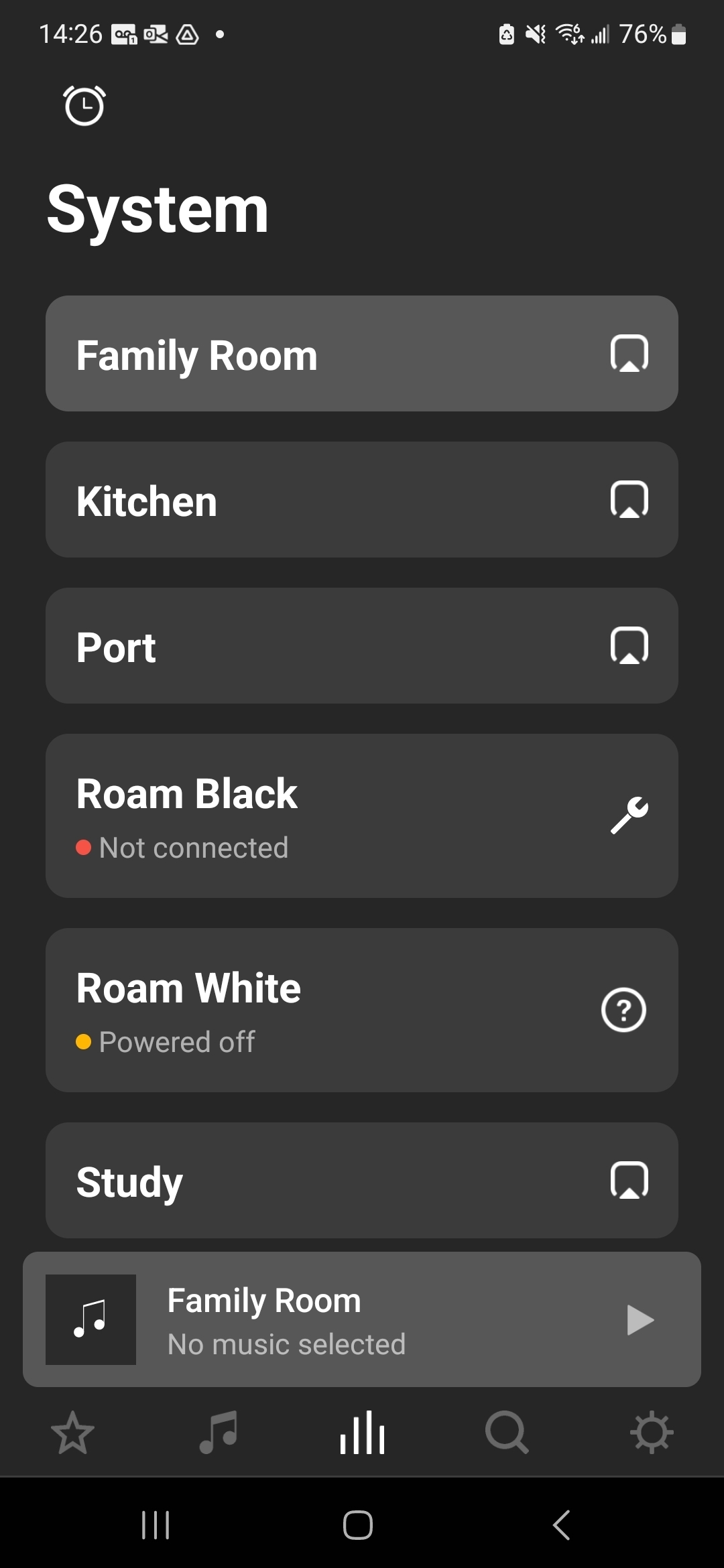Go back using the system back button
724x1568 pixels.
[562, 1525]
